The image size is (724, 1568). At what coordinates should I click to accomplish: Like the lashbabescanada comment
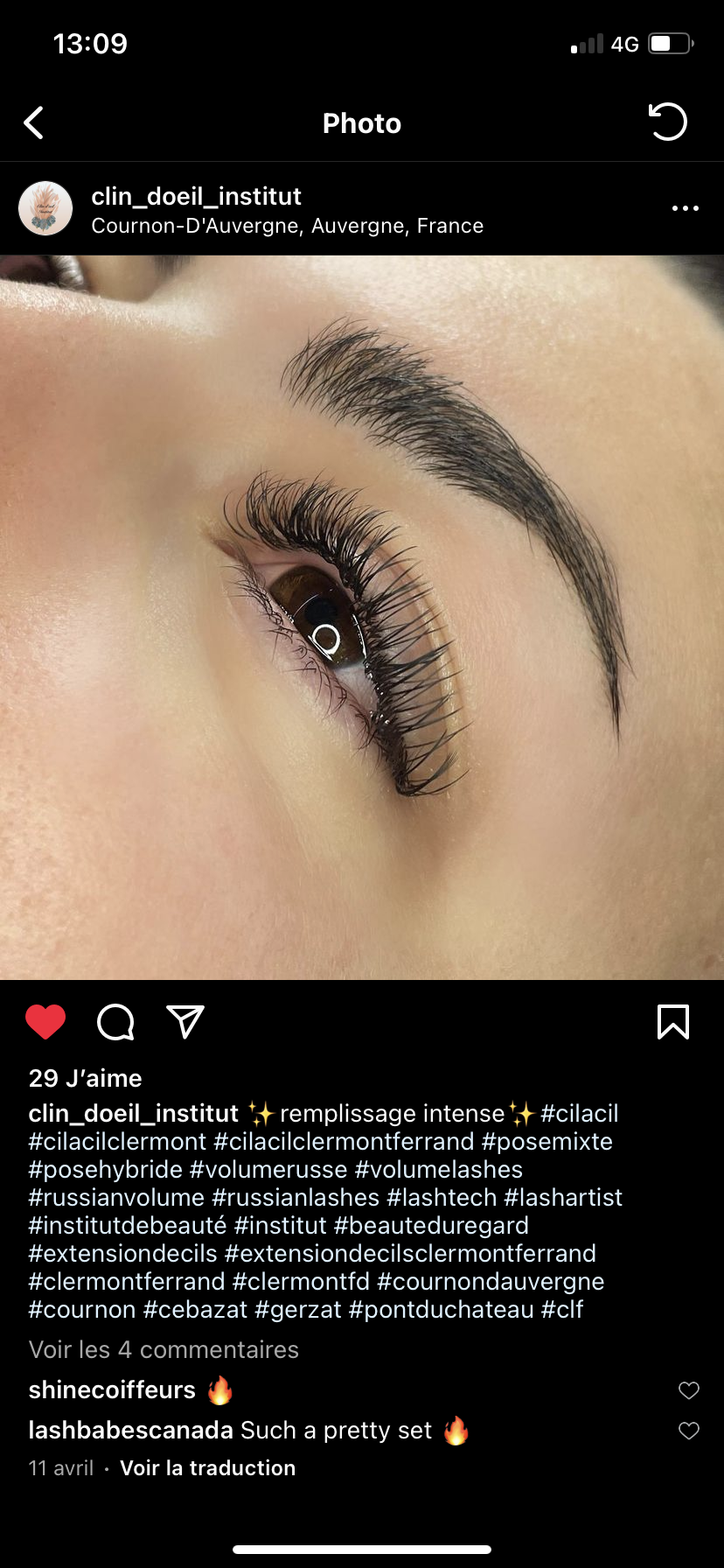(x=689, y=1431)
